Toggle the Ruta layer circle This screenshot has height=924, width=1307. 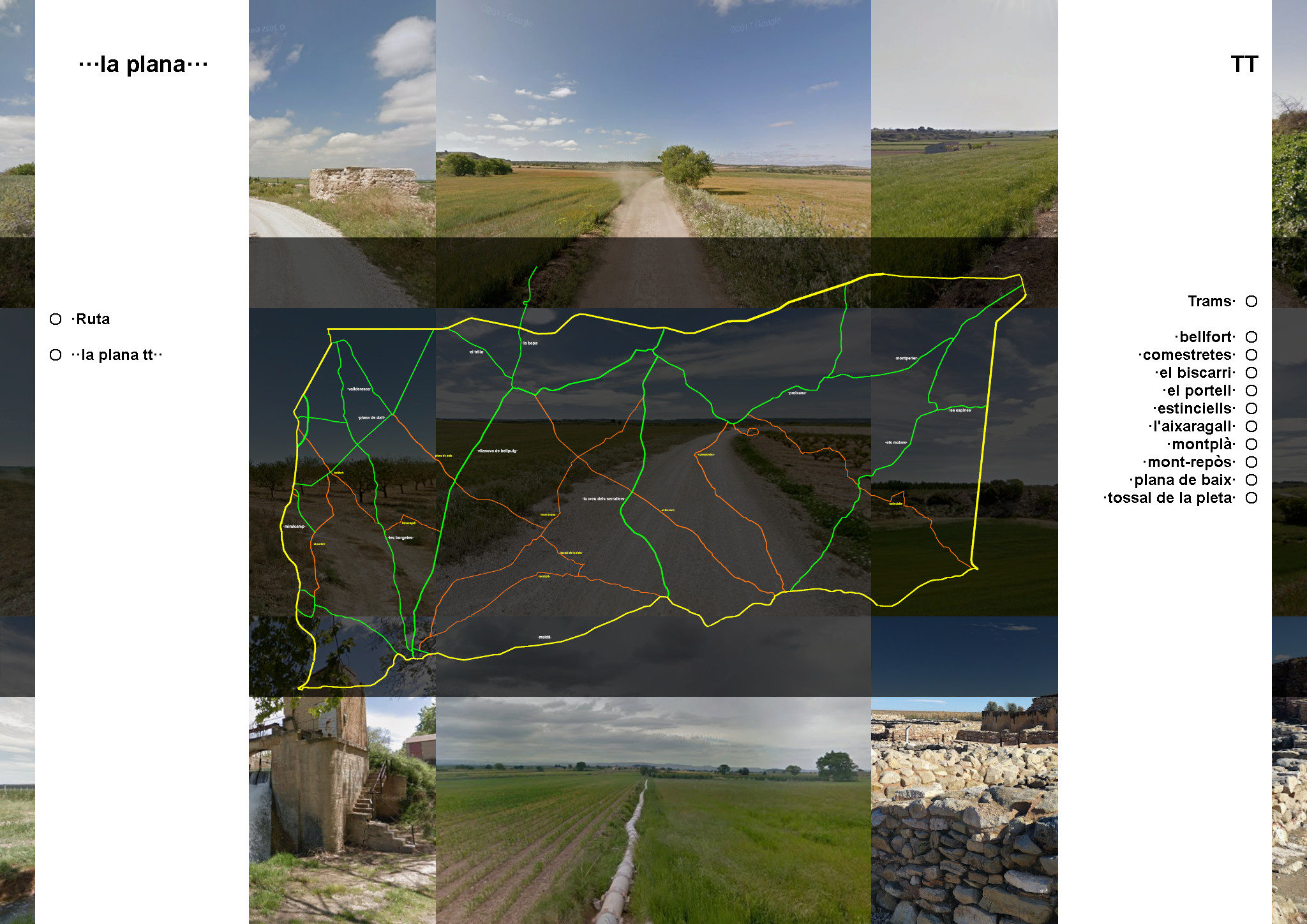click(56, 319)
